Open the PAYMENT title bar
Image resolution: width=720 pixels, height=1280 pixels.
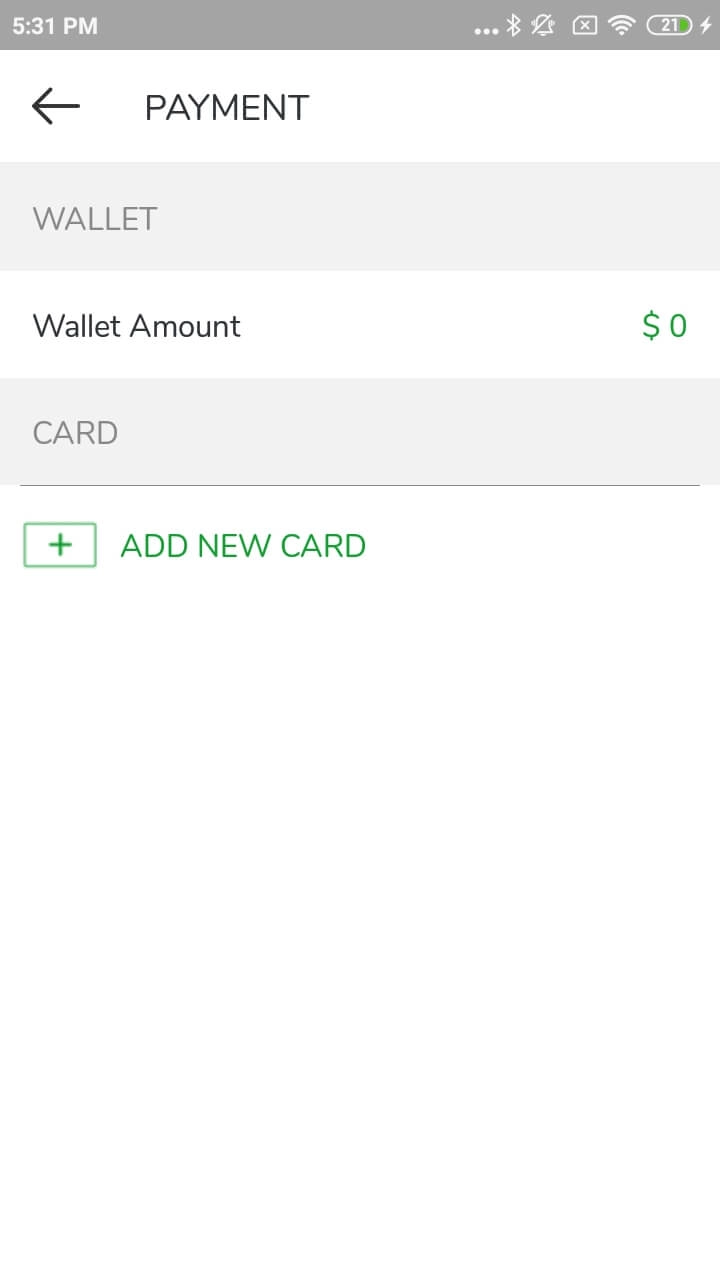point(227,107)
